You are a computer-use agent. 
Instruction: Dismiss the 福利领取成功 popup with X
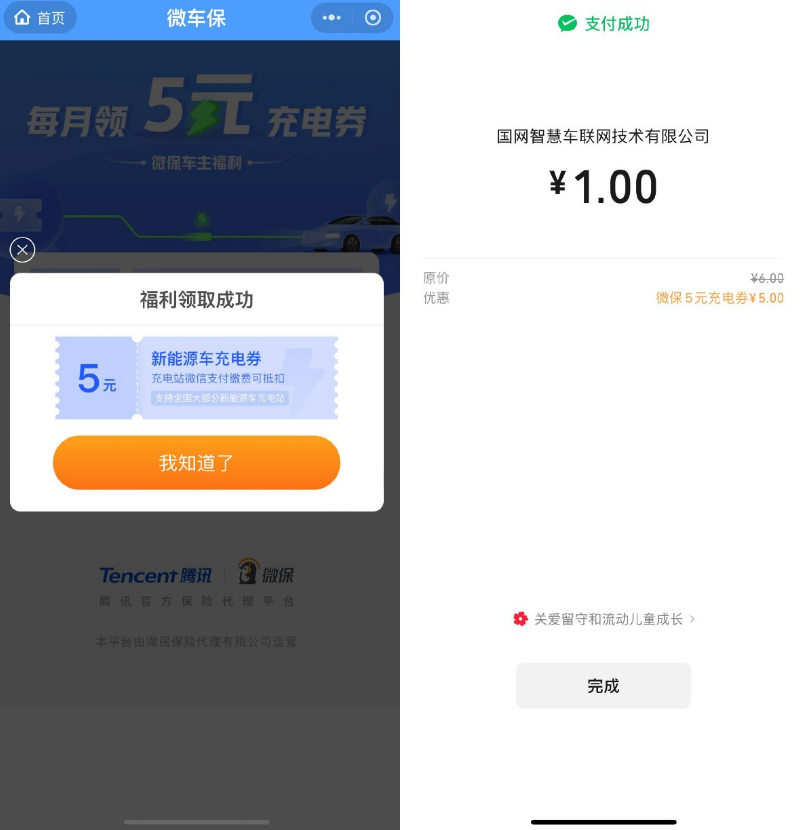pos(22,250)
